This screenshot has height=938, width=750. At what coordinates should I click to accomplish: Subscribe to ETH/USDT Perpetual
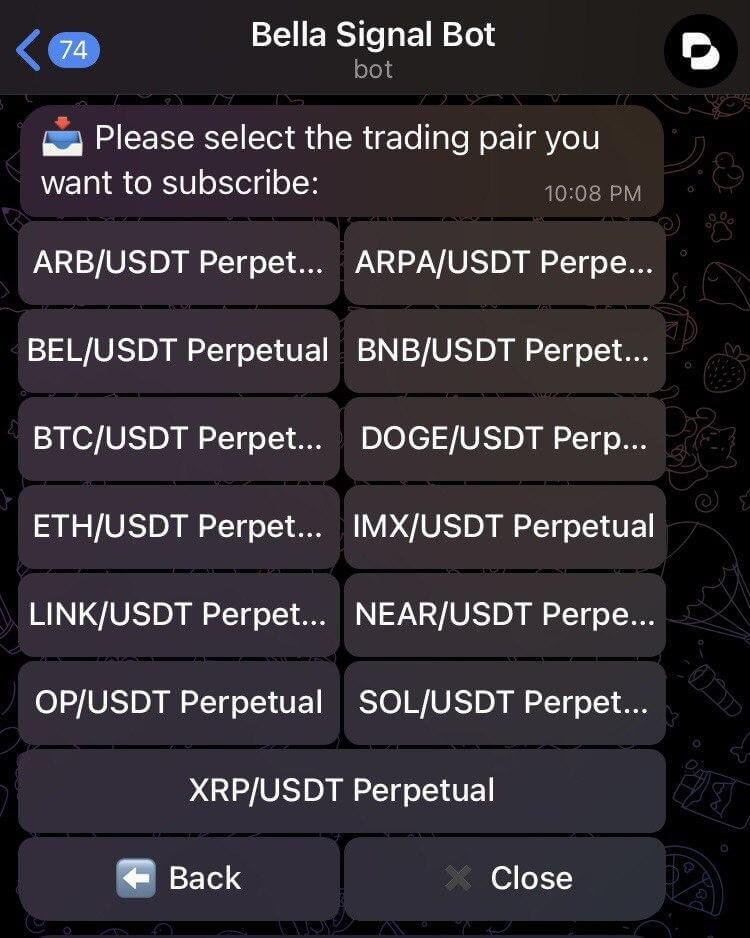(x=179, y=527)
